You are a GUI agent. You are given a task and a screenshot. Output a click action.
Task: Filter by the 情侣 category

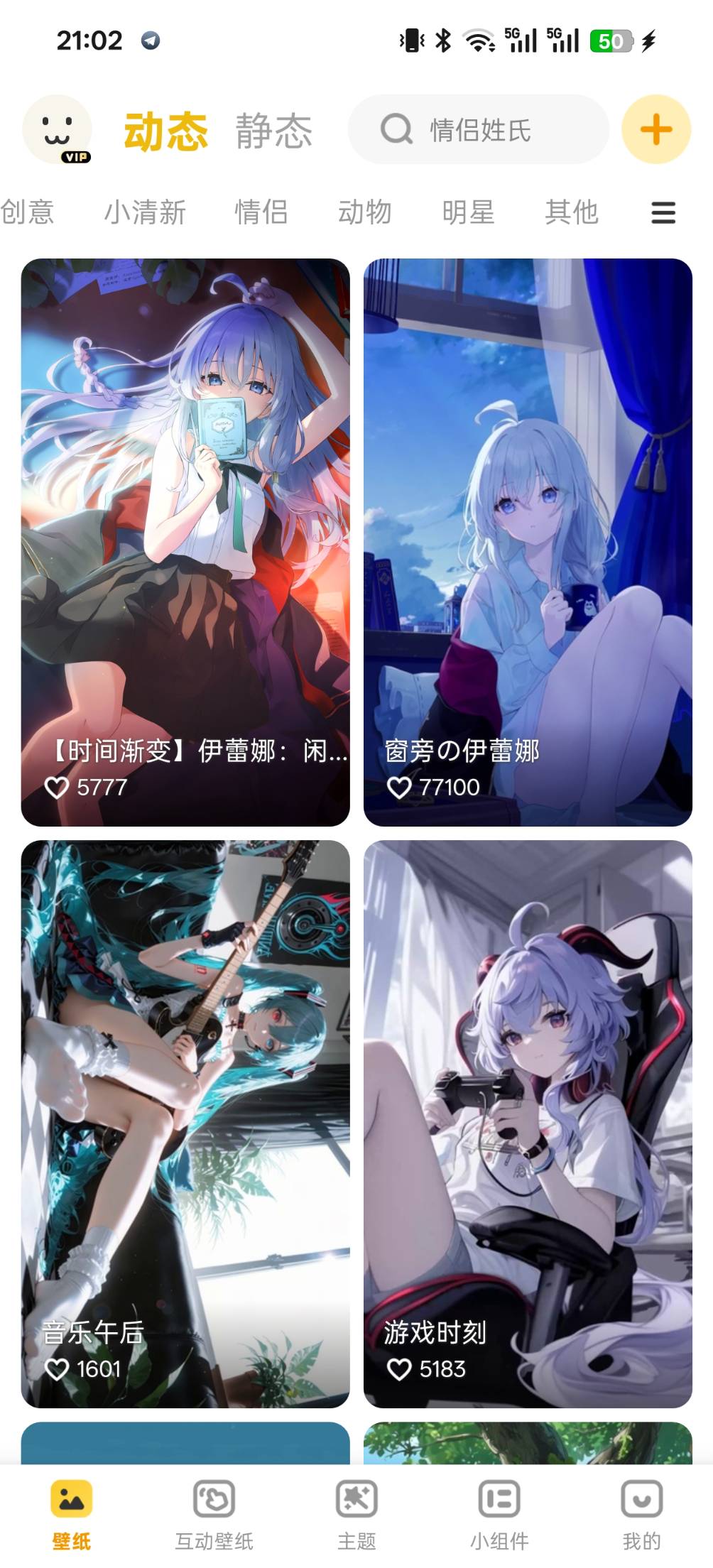261,212
